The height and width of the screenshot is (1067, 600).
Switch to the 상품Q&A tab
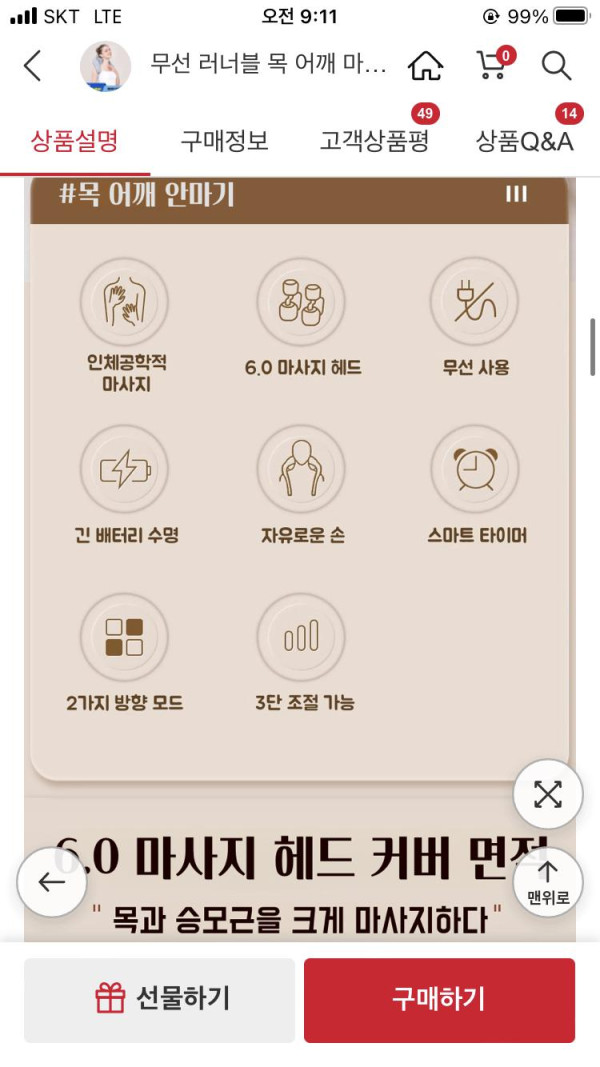point(524,142)
